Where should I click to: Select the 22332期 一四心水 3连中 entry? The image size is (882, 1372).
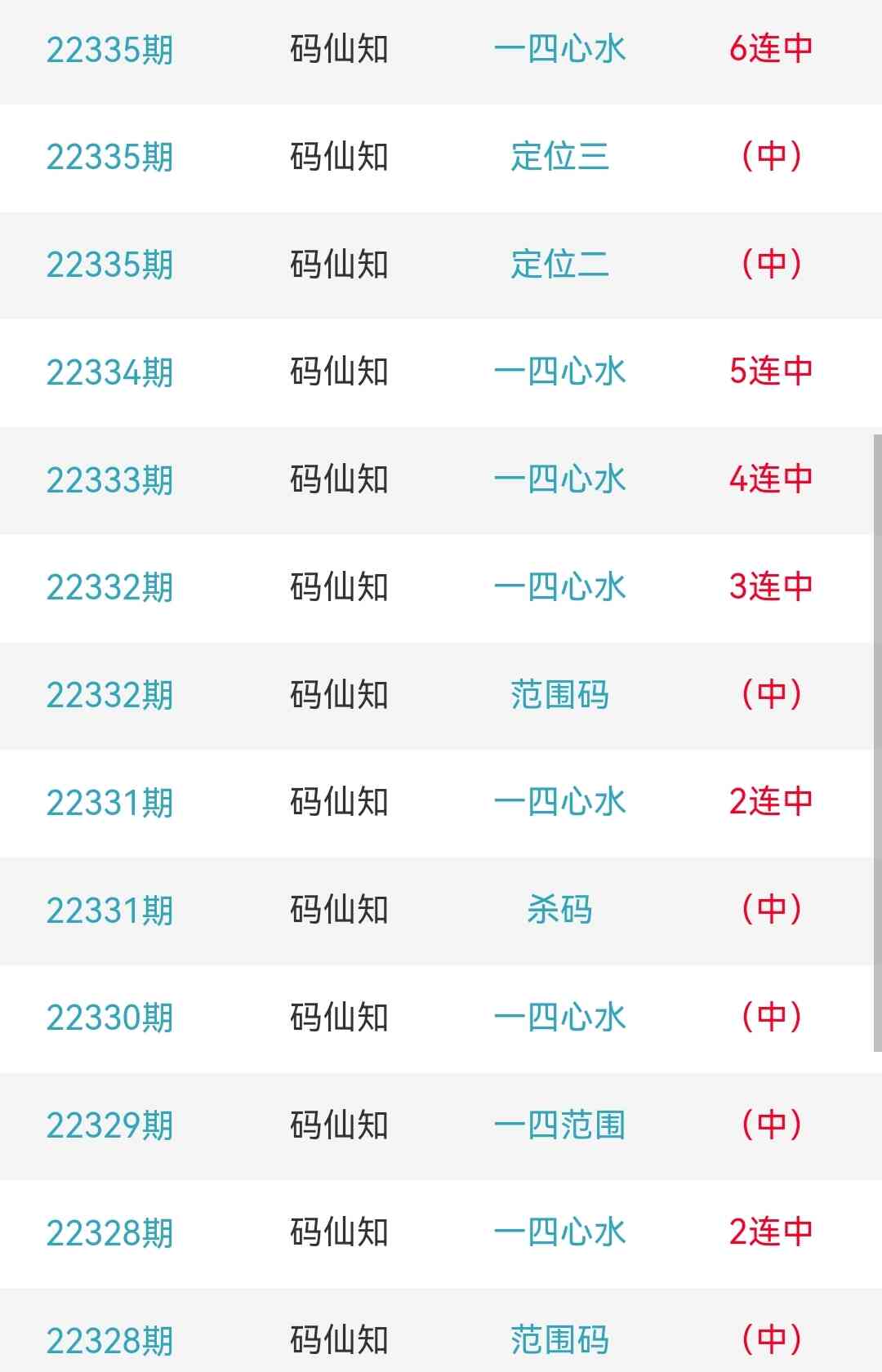point(559,587)
